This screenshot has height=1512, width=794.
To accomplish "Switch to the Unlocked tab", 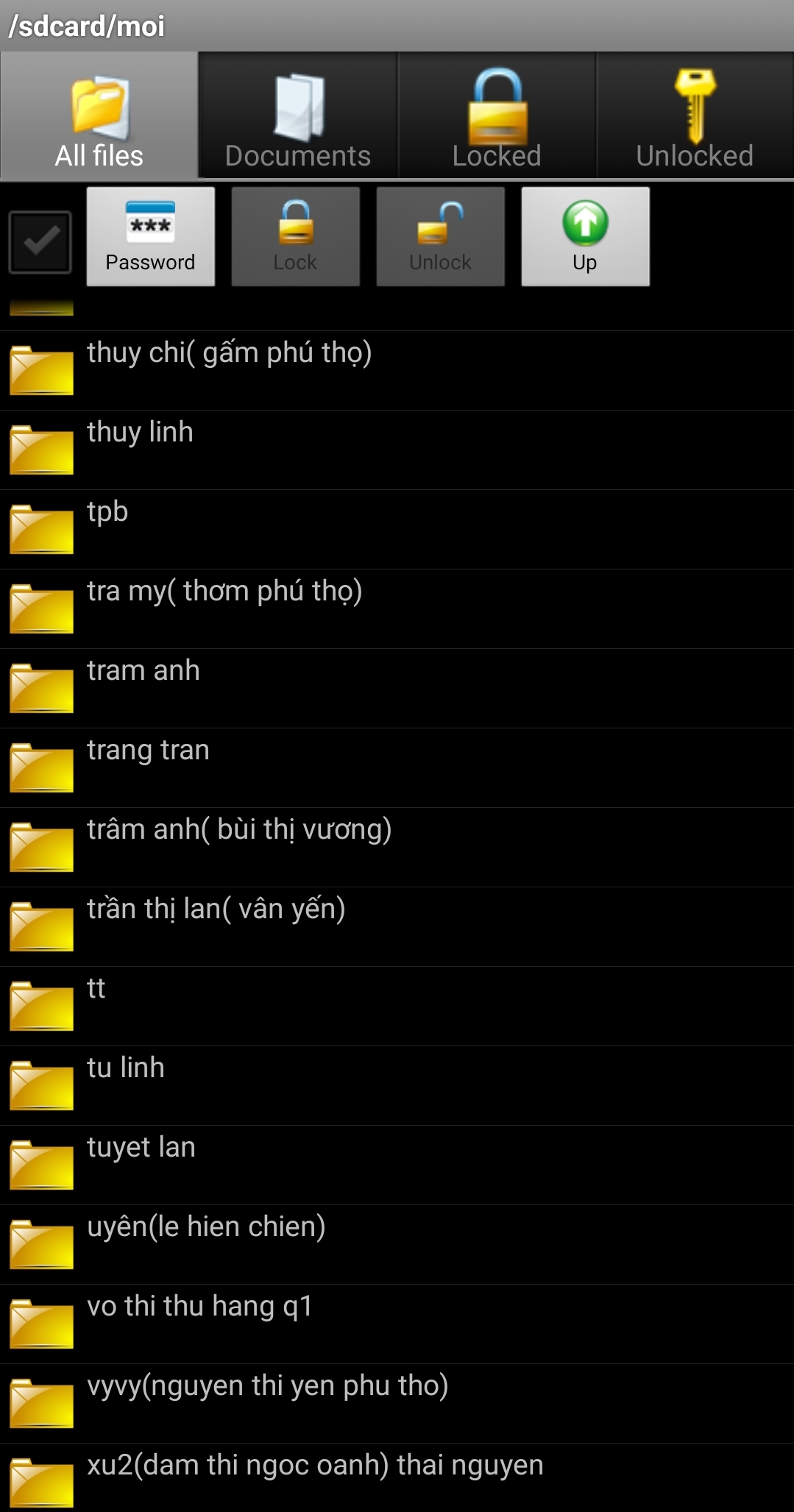I will coord(695,116).
